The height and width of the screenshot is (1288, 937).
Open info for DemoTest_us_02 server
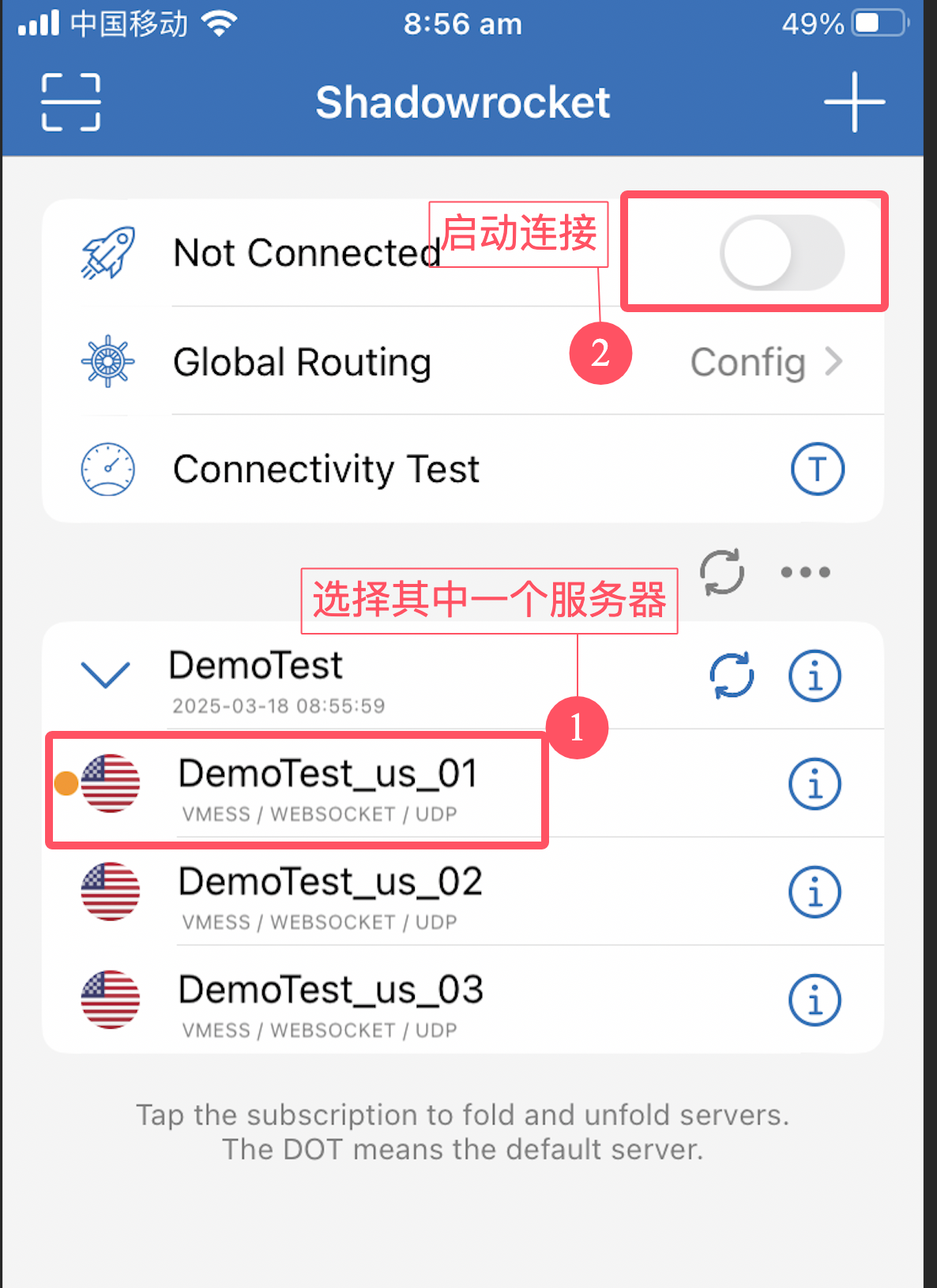pos(815,891)
